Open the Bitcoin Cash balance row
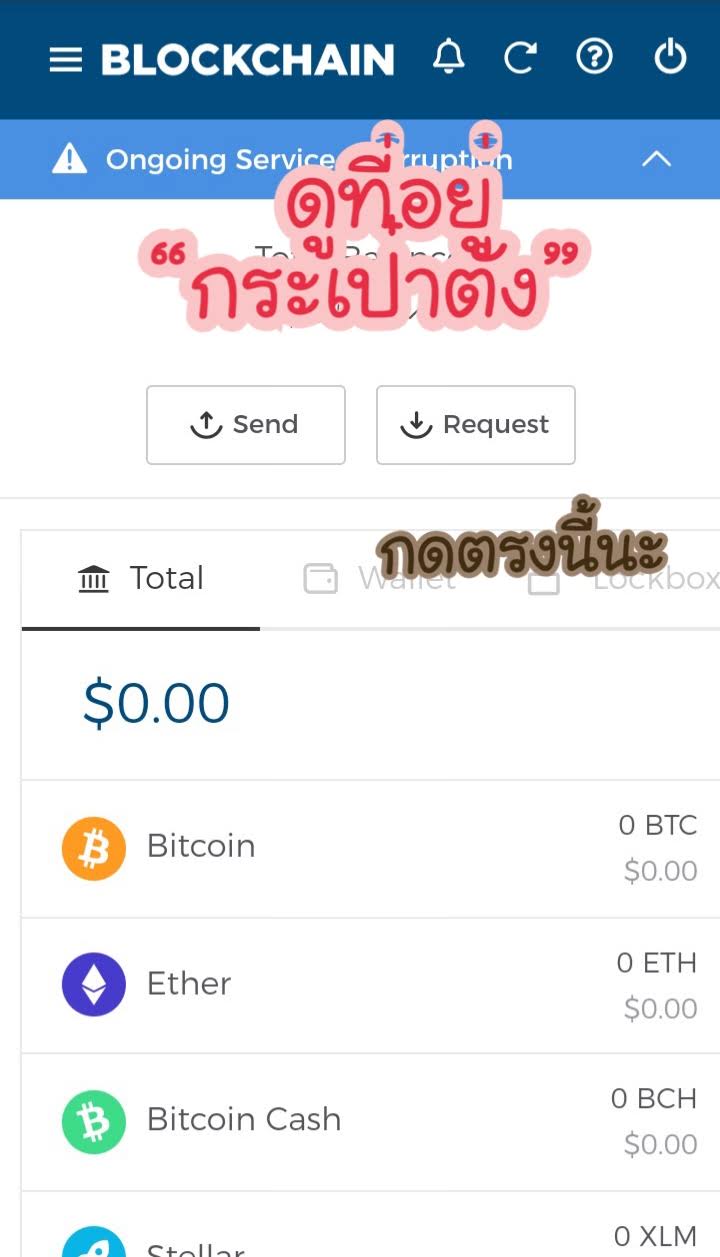720x1257 pixels. 371,1121
